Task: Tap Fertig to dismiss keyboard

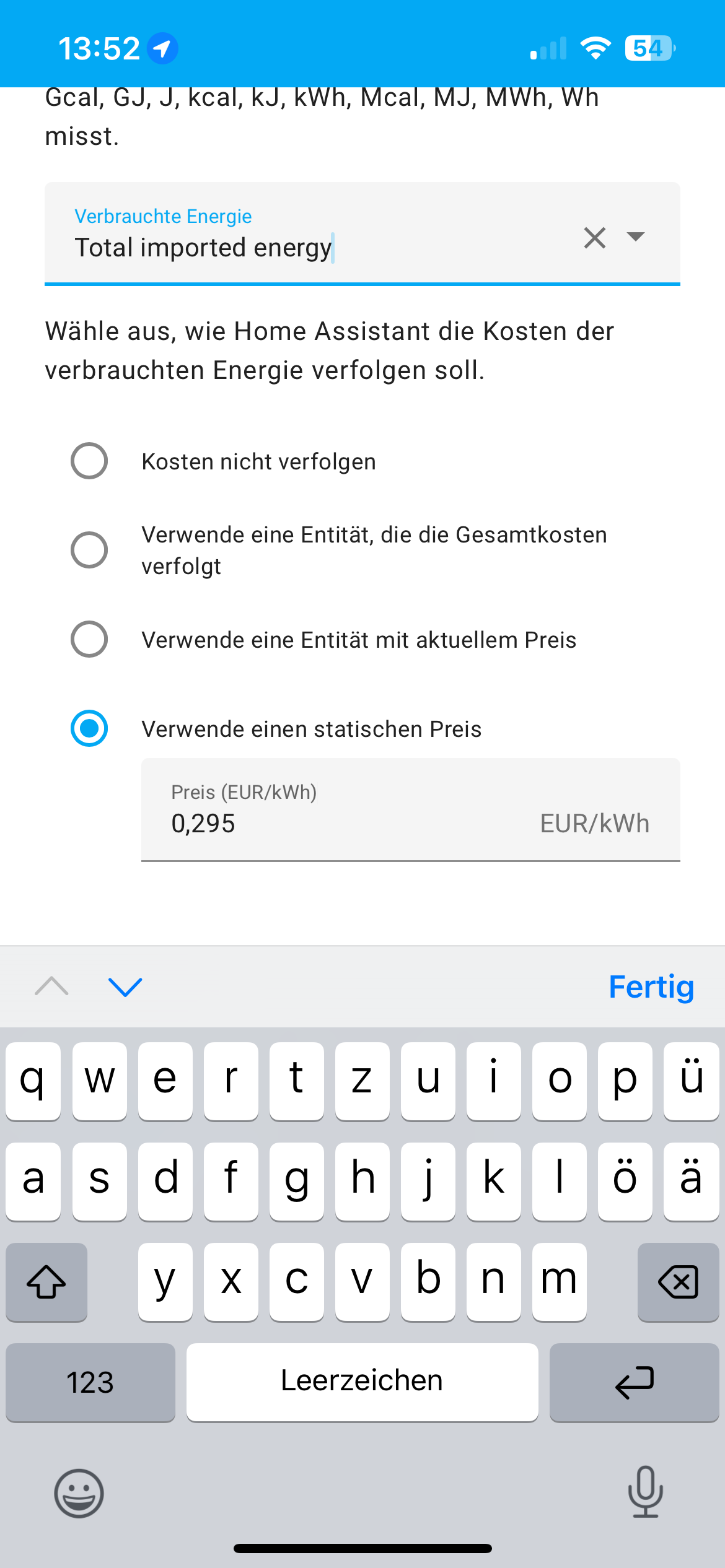Action: coord(651,987)
